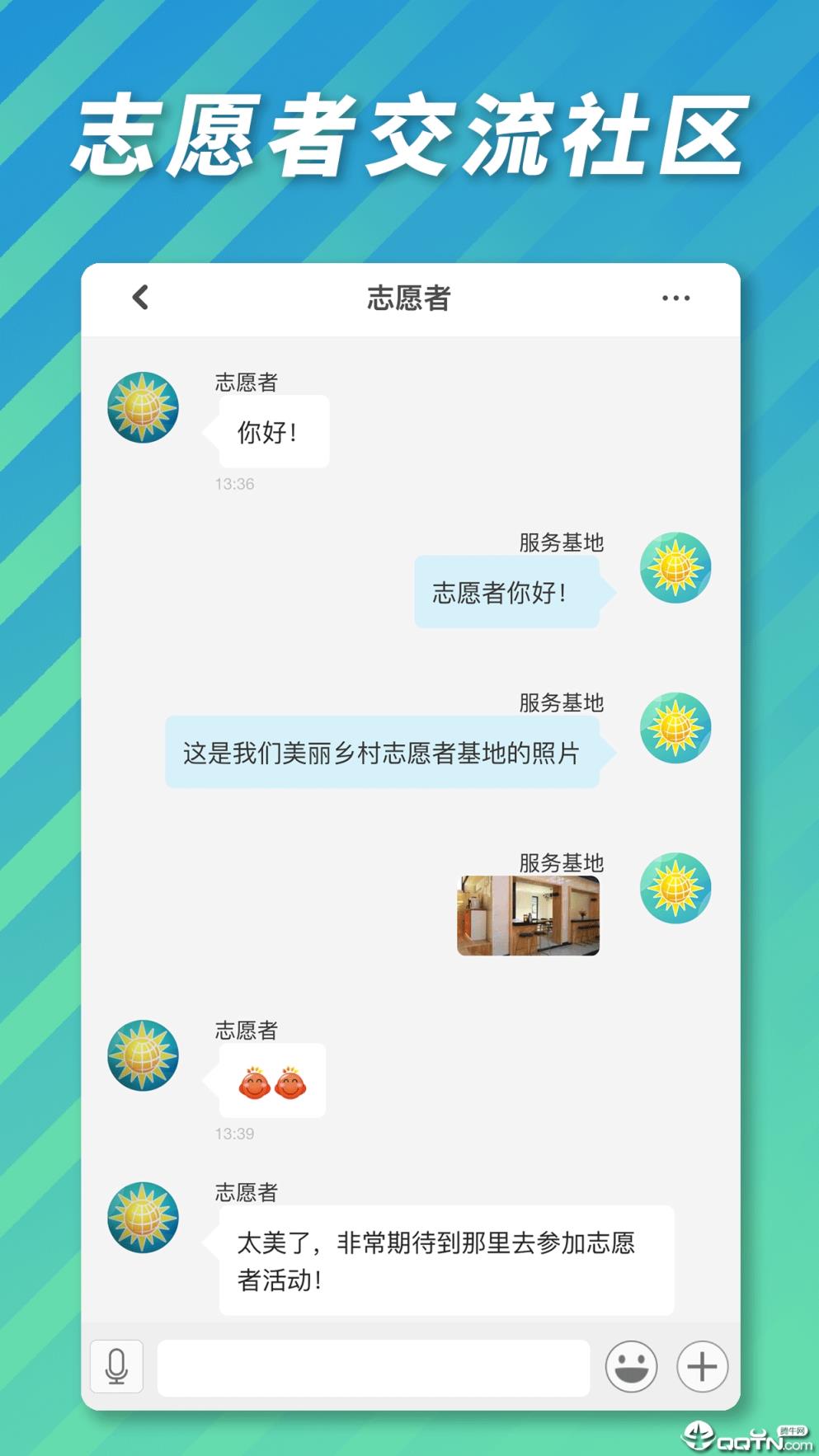Tap the emoji faces message bubble
The image size is (819, 1456).
(x=271, y=1081)
